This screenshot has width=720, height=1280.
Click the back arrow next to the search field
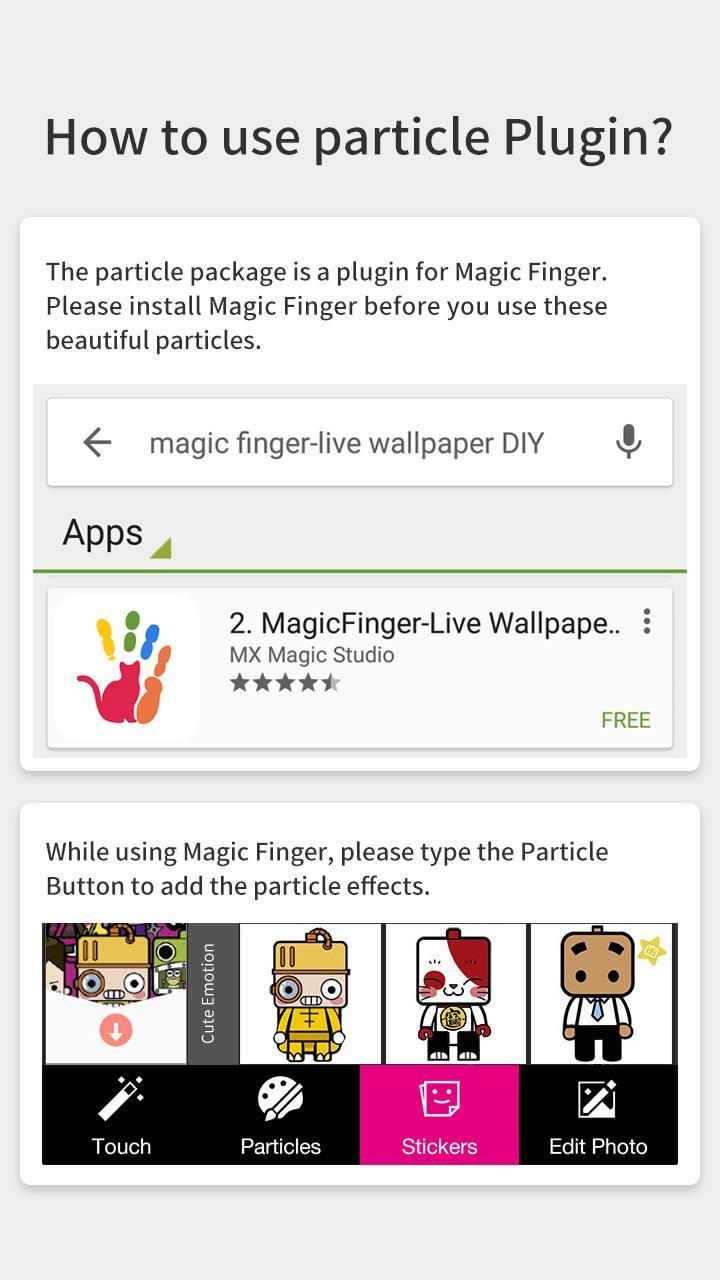pos(97,441)
